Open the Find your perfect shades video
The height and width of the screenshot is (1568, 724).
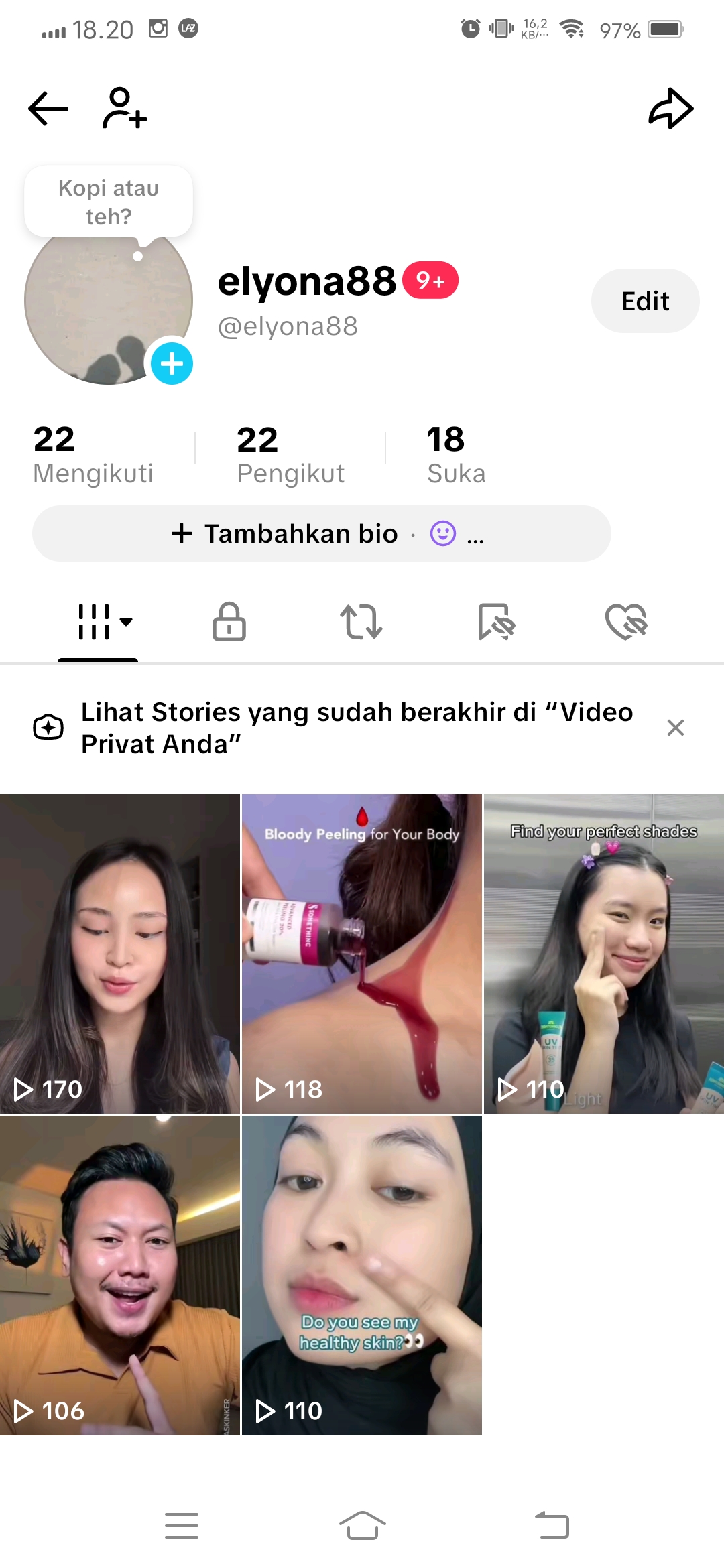603,954
